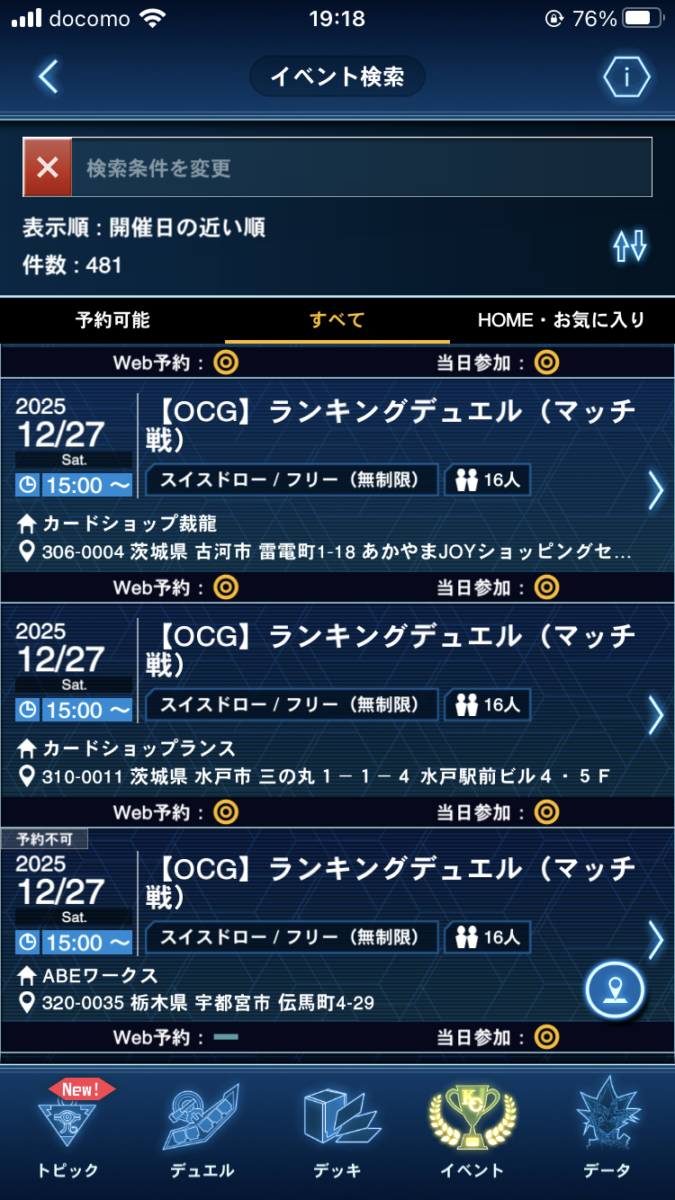
Task: Switch to HOME・お気に入り tab
Action: [561, 320]
